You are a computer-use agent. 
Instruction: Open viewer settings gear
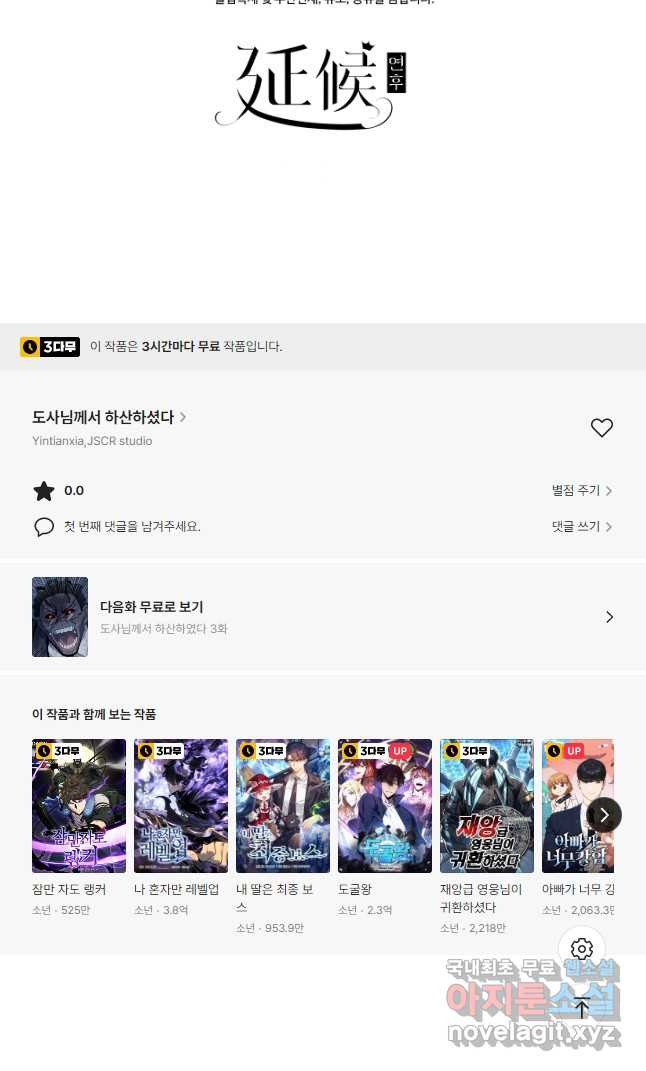coord(582,949)
